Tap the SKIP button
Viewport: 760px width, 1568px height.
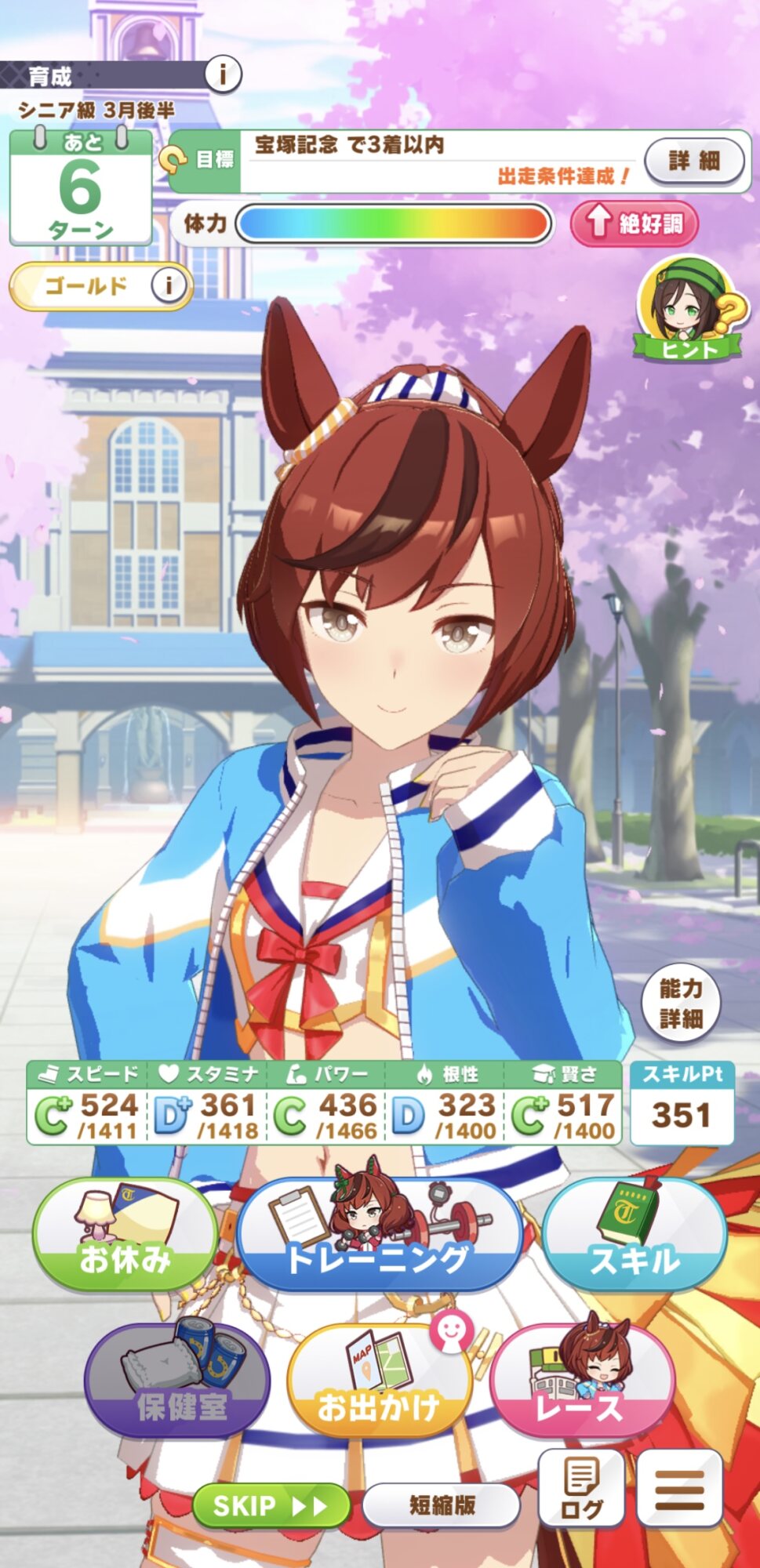(271, 1506)
